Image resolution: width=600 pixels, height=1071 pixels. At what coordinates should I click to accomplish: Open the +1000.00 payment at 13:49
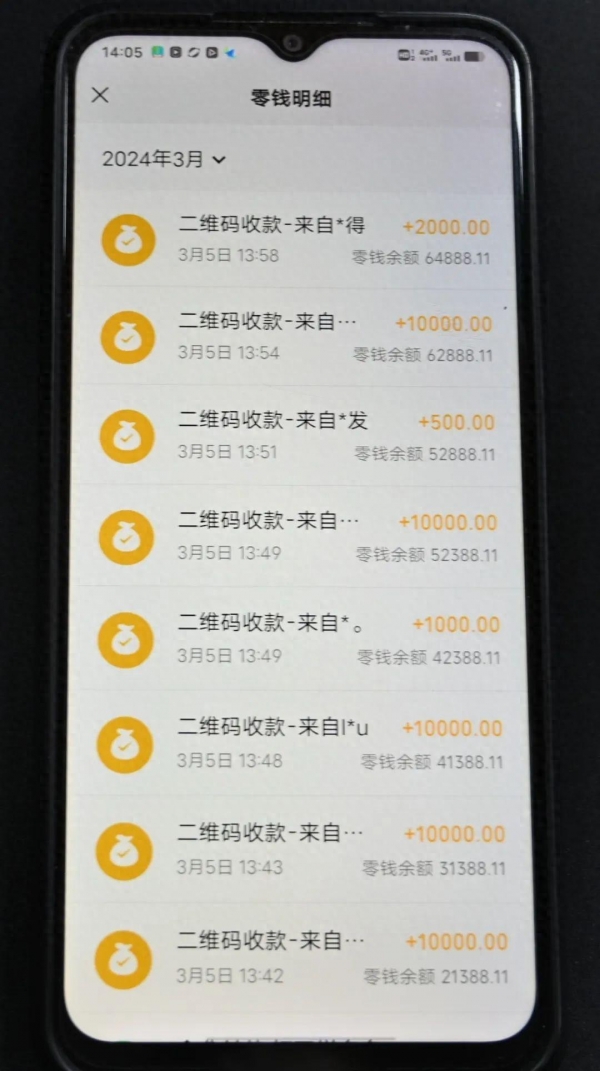click(x=300, y=639)
